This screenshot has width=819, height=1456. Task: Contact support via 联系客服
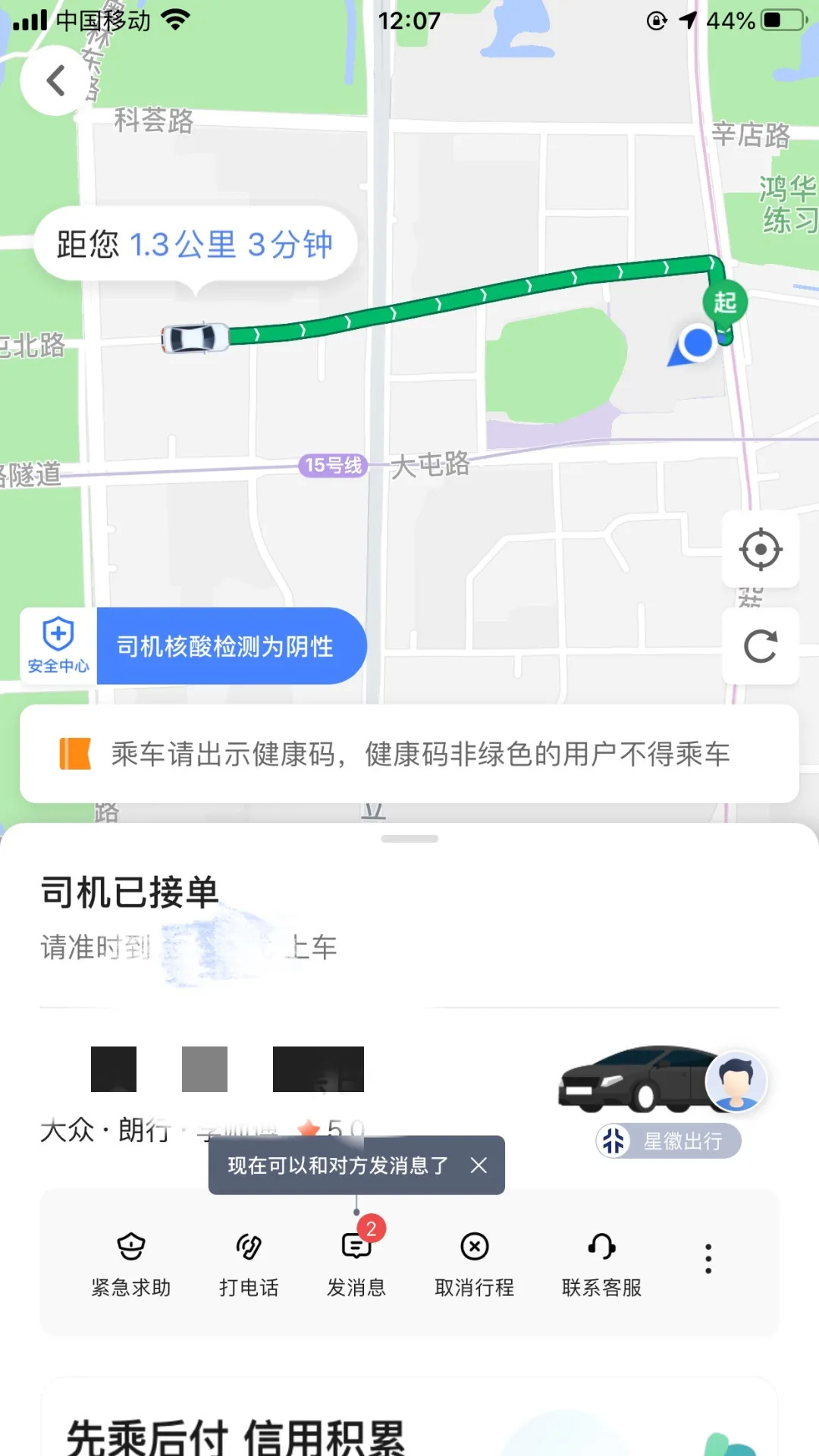coord(601,1262)
